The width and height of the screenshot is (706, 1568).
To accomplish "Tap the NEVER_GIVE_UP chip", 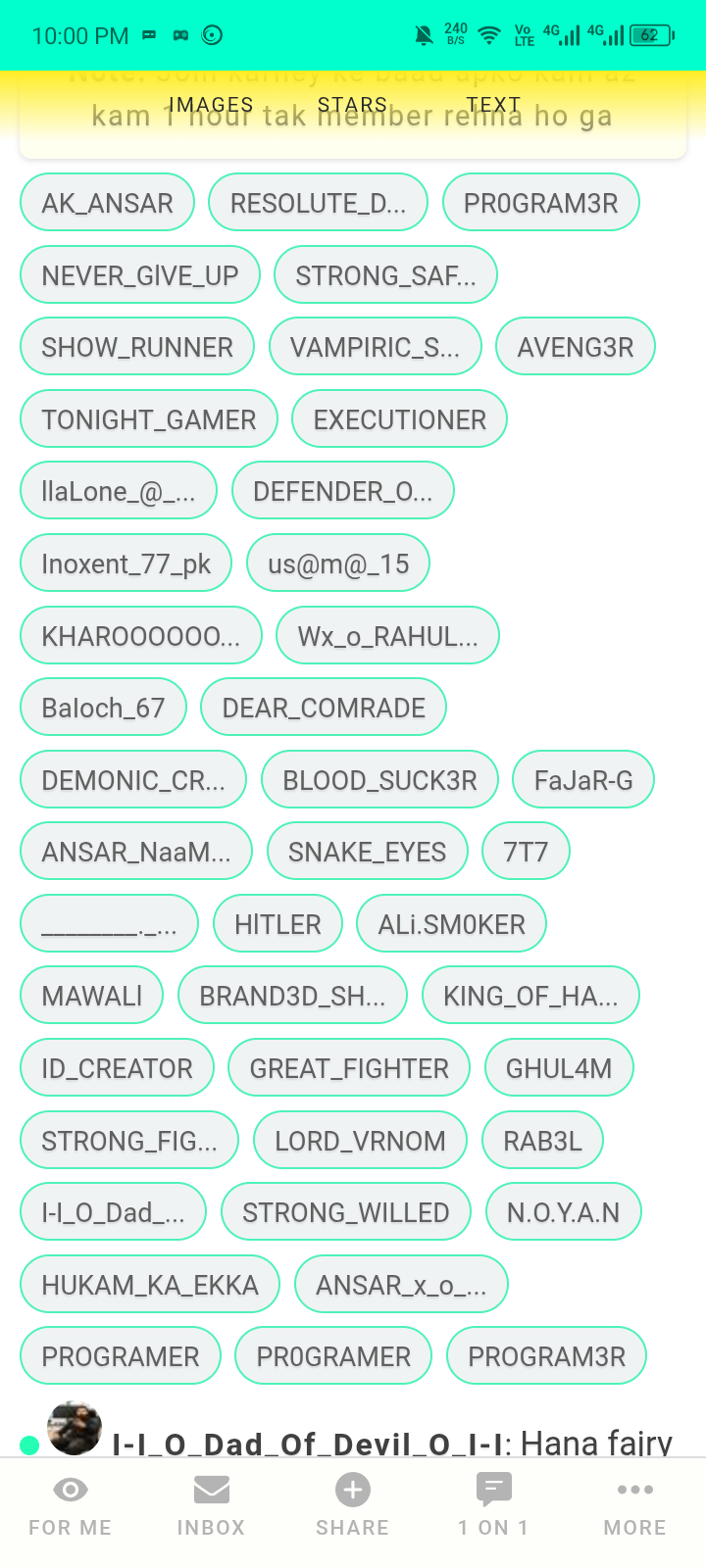I will click(x=140, y=275).
